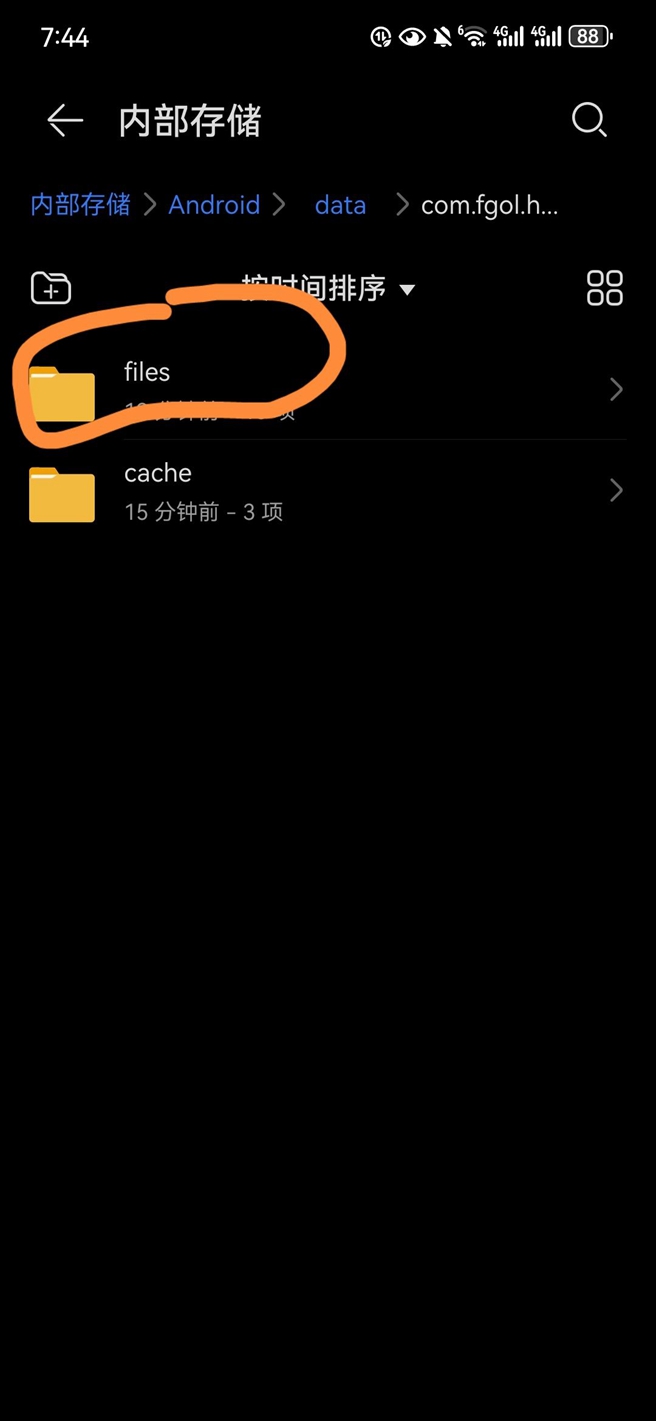Switch to grid view layout
This screenshot has width=656, height=1421.
pos(604,288)
